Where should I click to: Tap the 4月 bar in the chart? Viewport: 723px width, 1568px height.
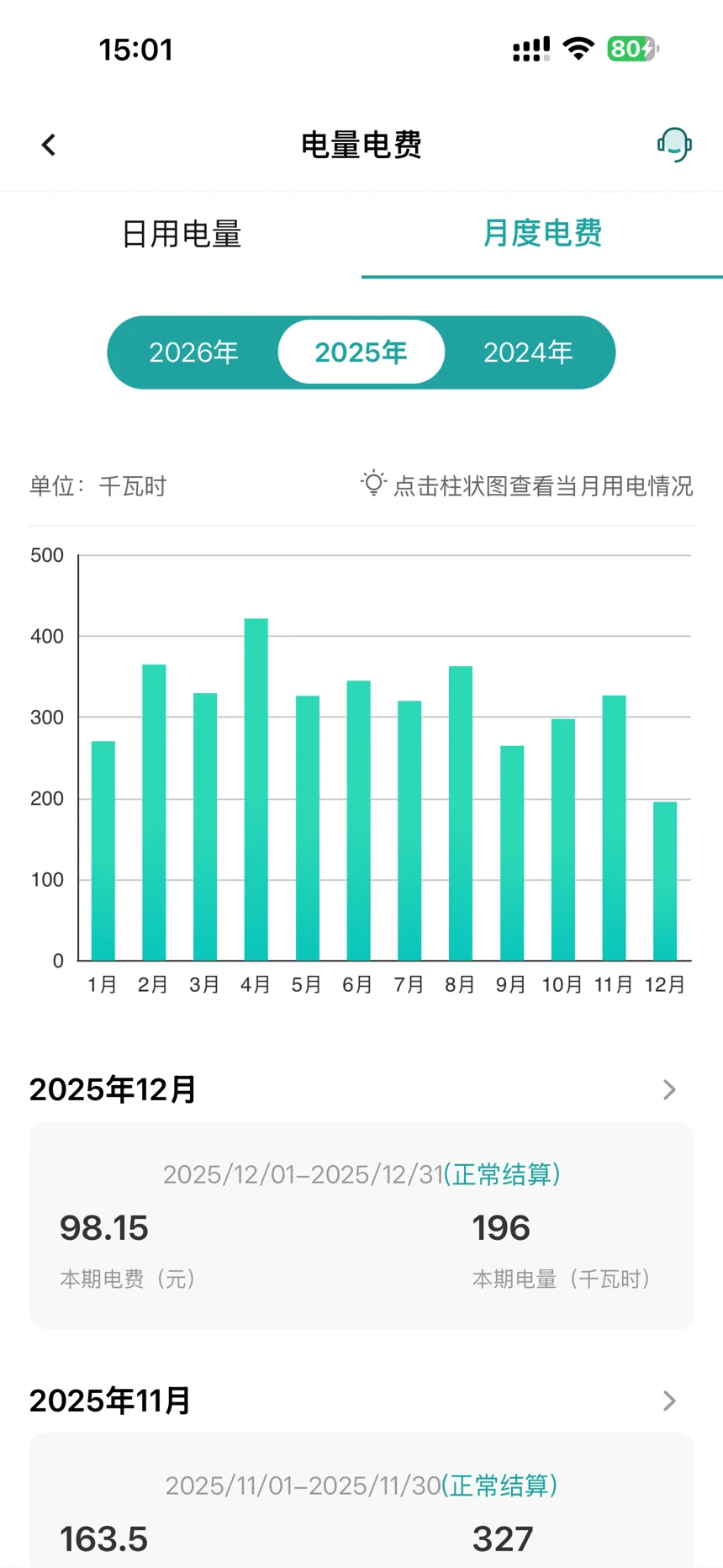click(256, 789)
